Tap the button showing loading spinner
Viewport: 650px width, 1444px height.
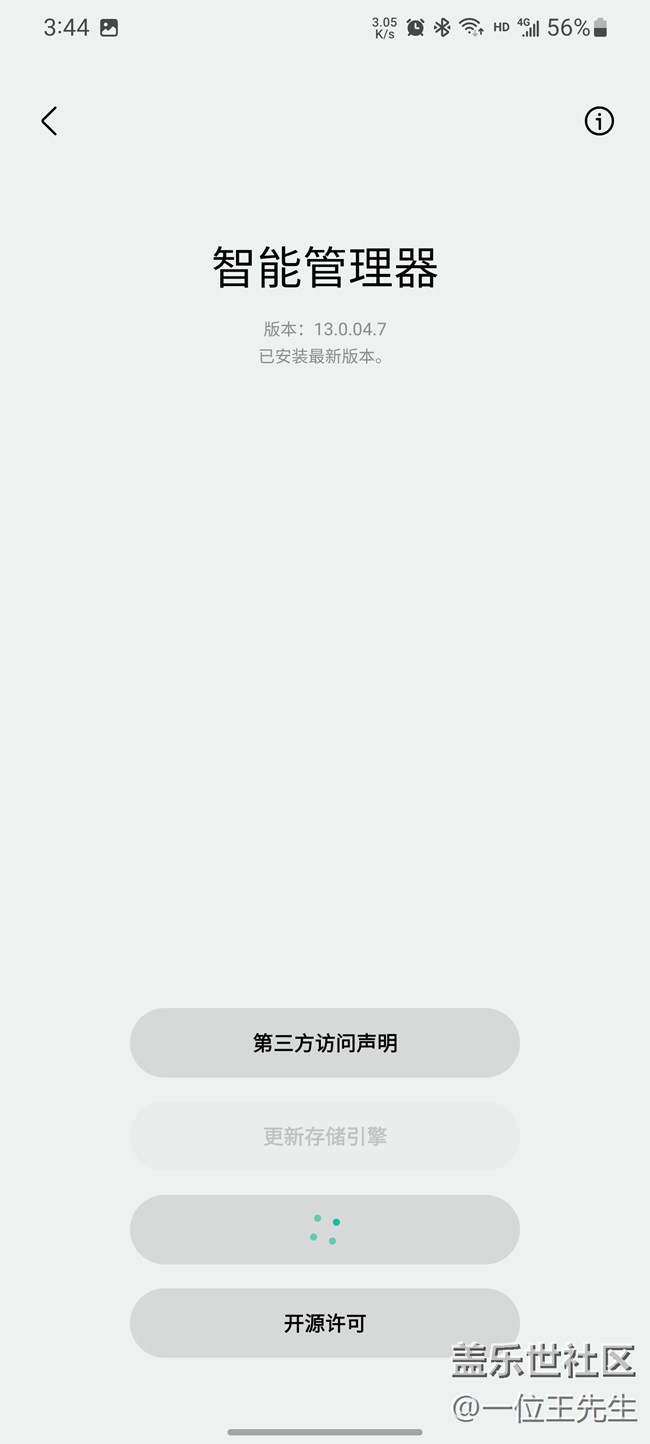click(324, 1229)
